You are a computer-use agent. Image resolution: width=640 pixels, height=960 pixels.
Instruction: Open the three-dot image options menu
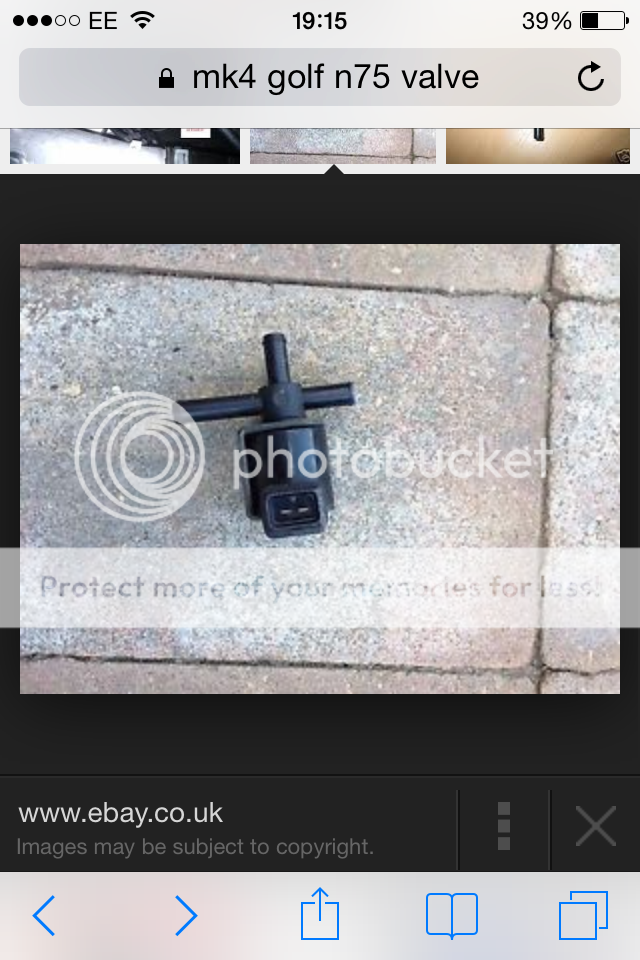pyautogui.click(x=504, y=827)
